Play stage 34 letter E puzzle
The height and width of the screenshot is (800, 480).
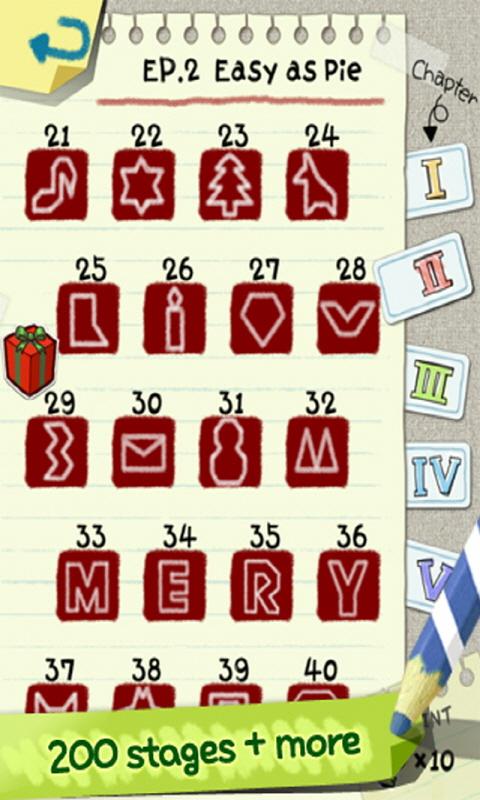174,586
